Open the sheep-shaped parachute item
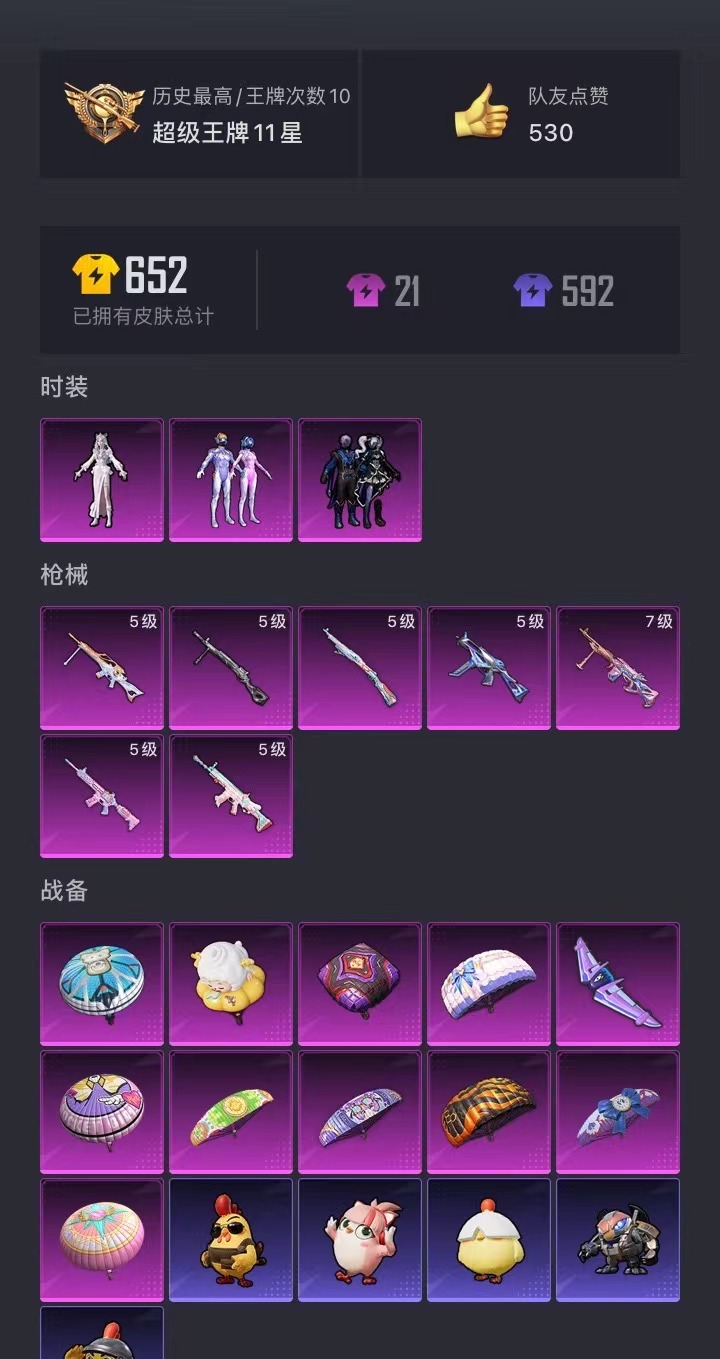 (230, 984)
